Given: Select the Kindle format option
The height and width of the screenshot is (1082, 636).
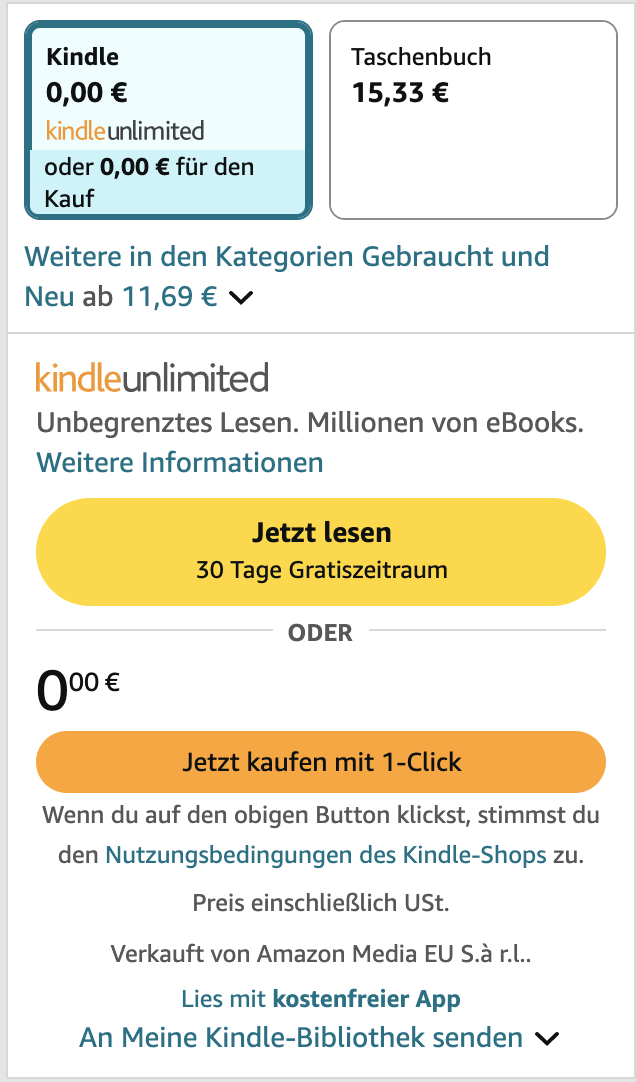Looking at the screenshot, I should (x=168, y=119).
